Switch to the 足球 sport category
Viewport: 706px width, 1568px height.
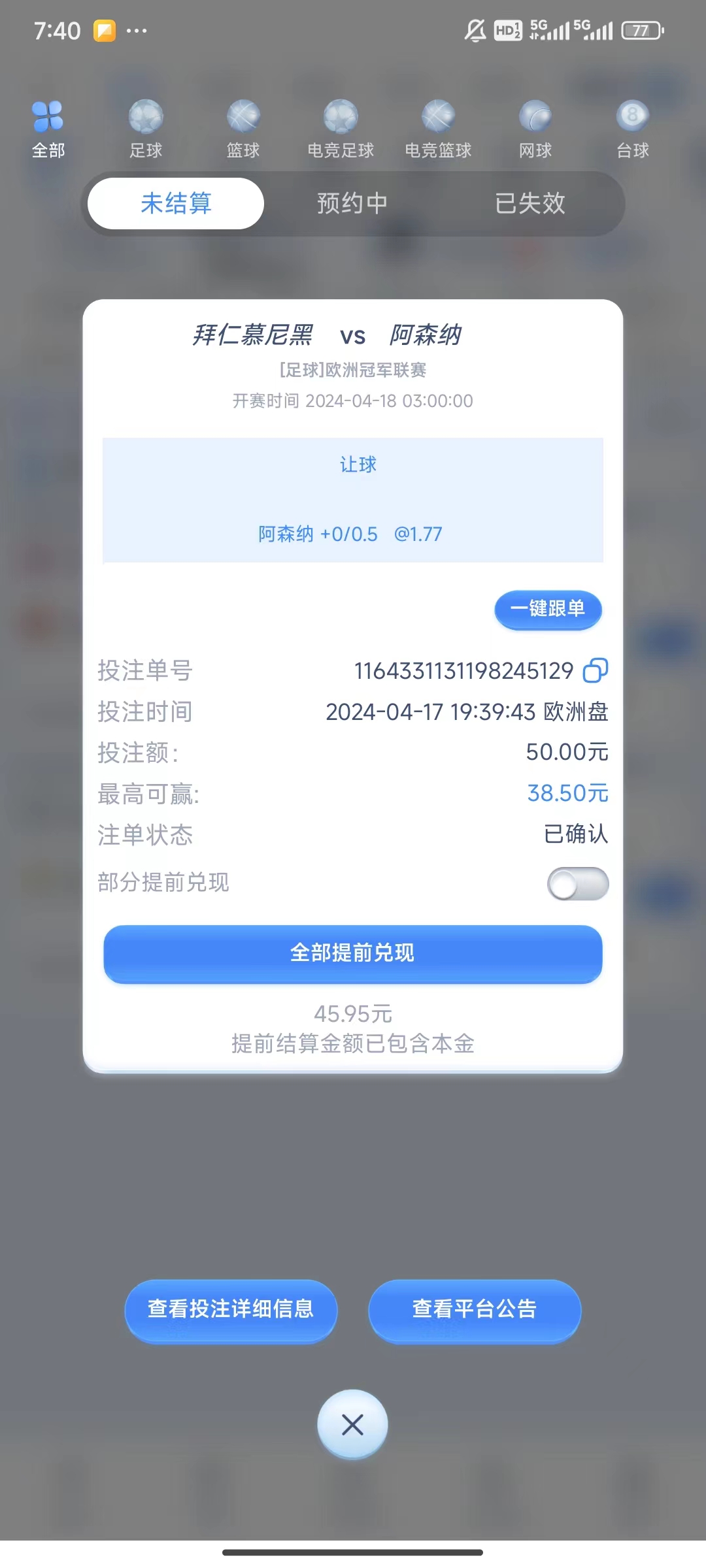pos(145,129)
